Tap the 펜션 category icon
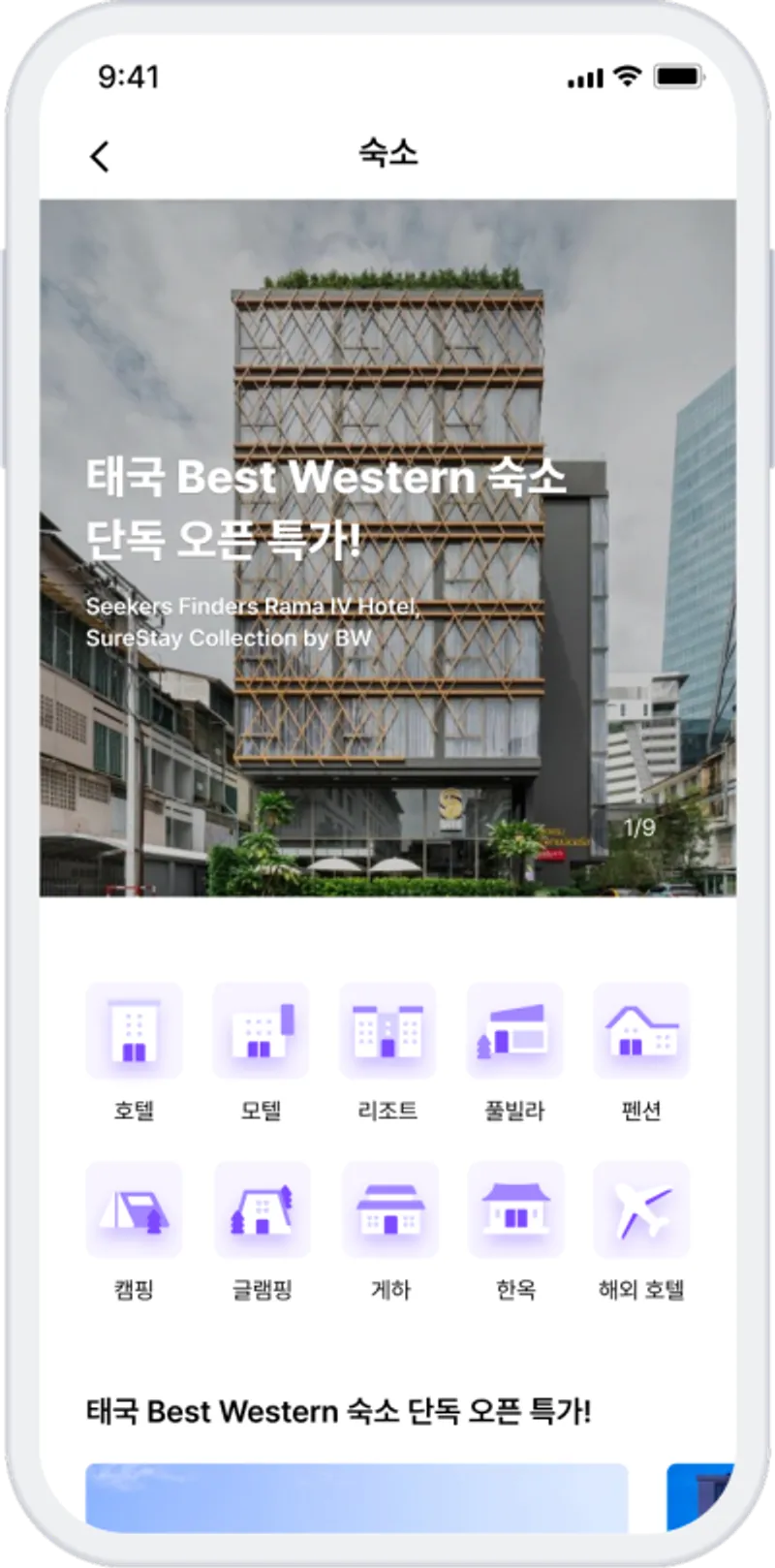The width and height of the screenshot is (775, 1568). pyautogui.click(x=641, y=1031)
